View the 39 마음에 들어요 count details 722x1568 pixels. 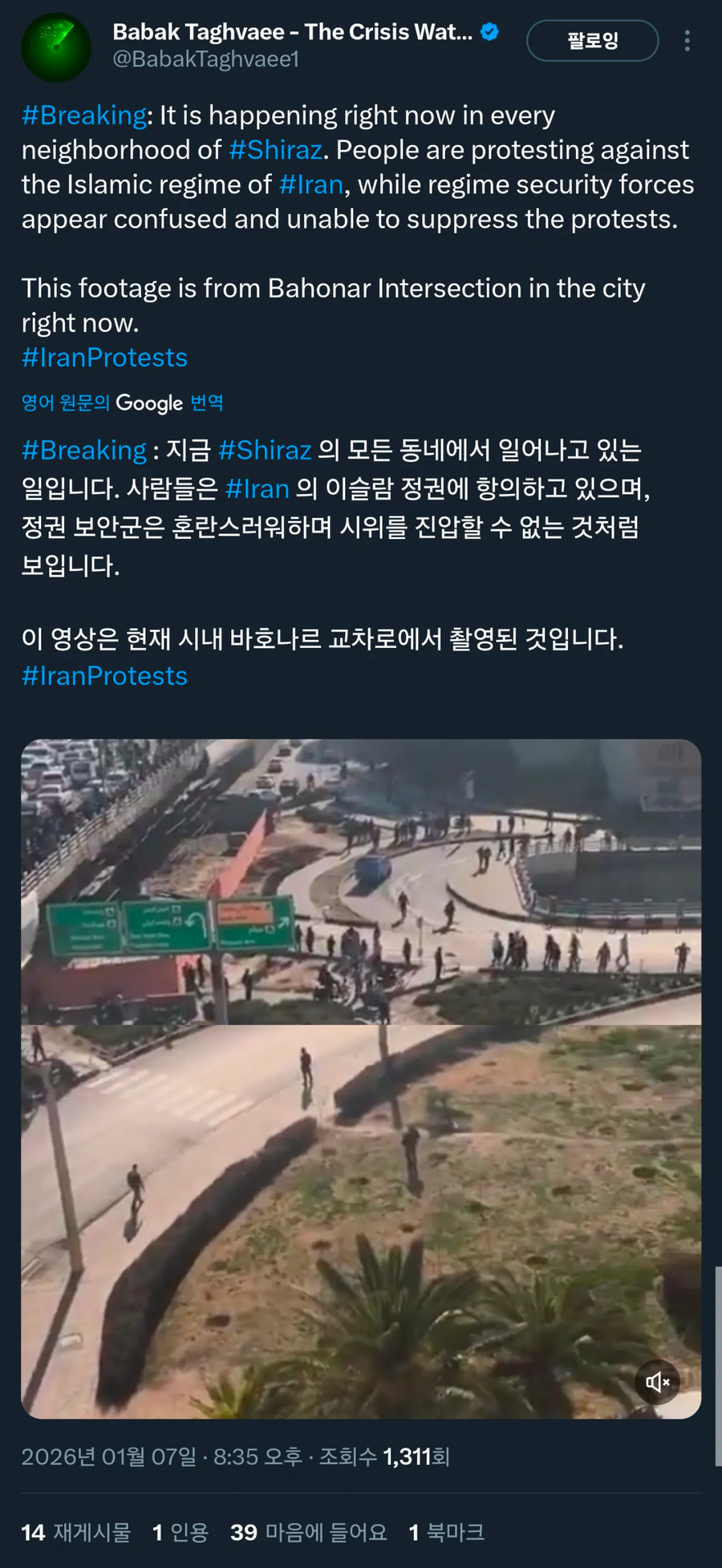[310, 1532]
